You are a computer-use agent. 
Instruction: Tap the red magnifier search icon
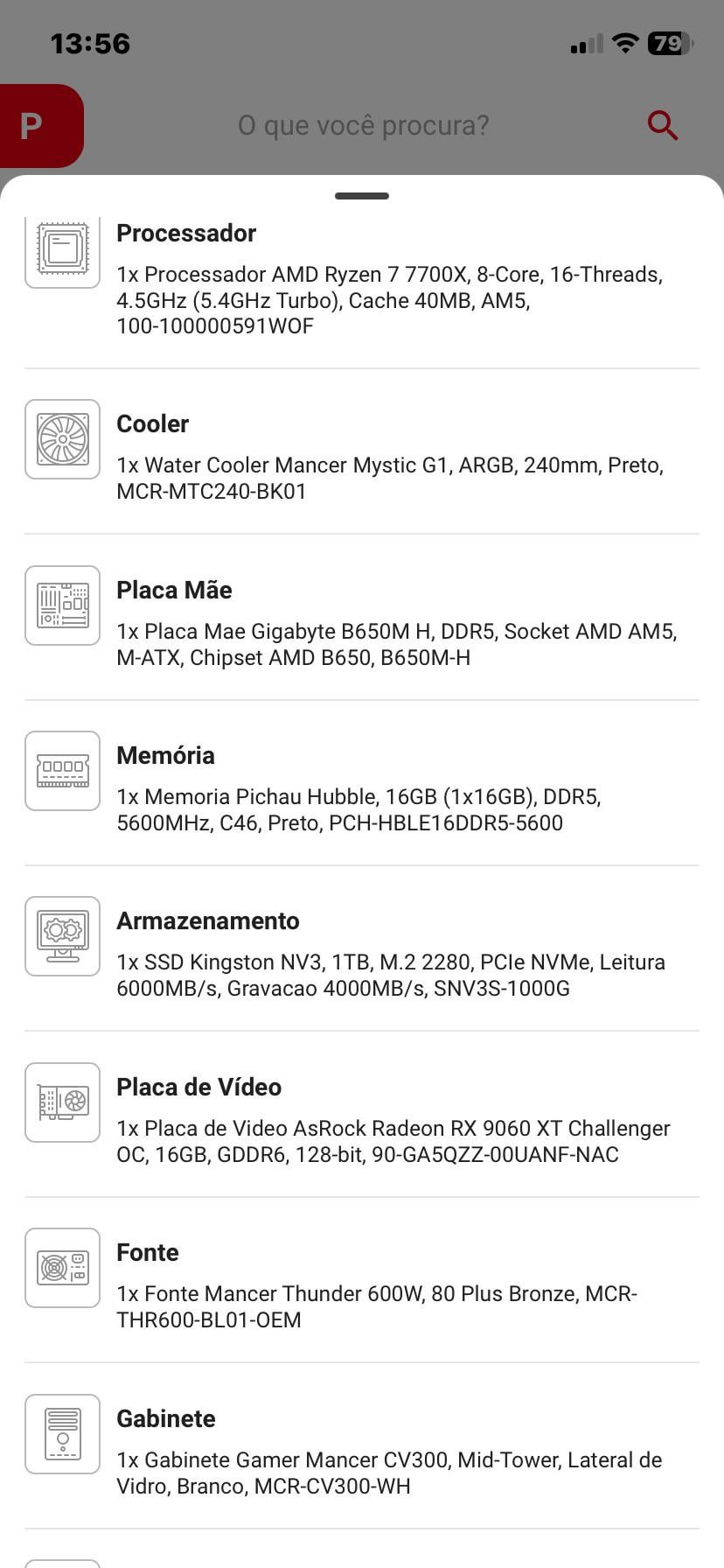(x=662, y=126)
